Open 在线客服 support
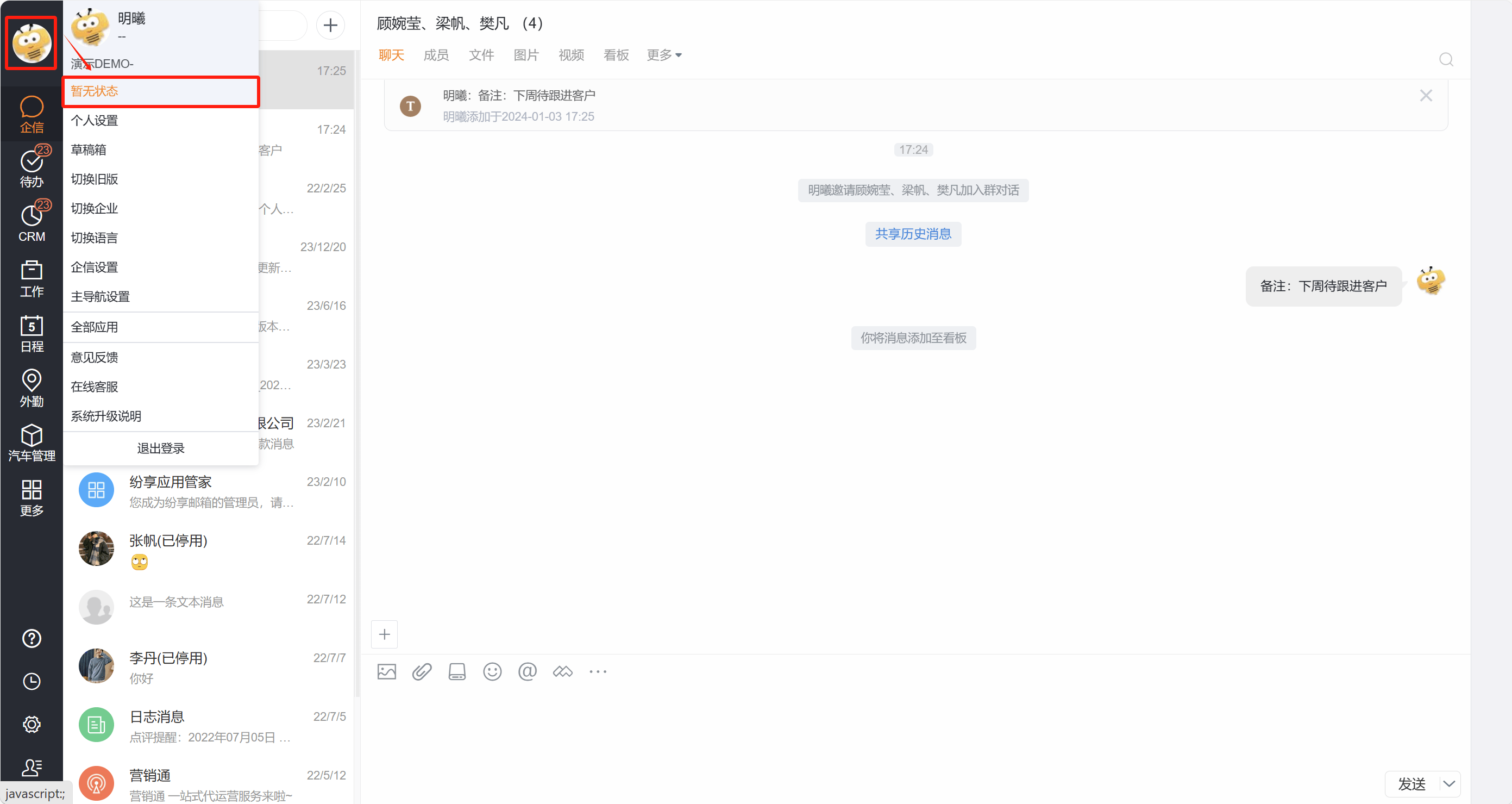Screen dimensions: 1512x804 [x=95, y=387]
